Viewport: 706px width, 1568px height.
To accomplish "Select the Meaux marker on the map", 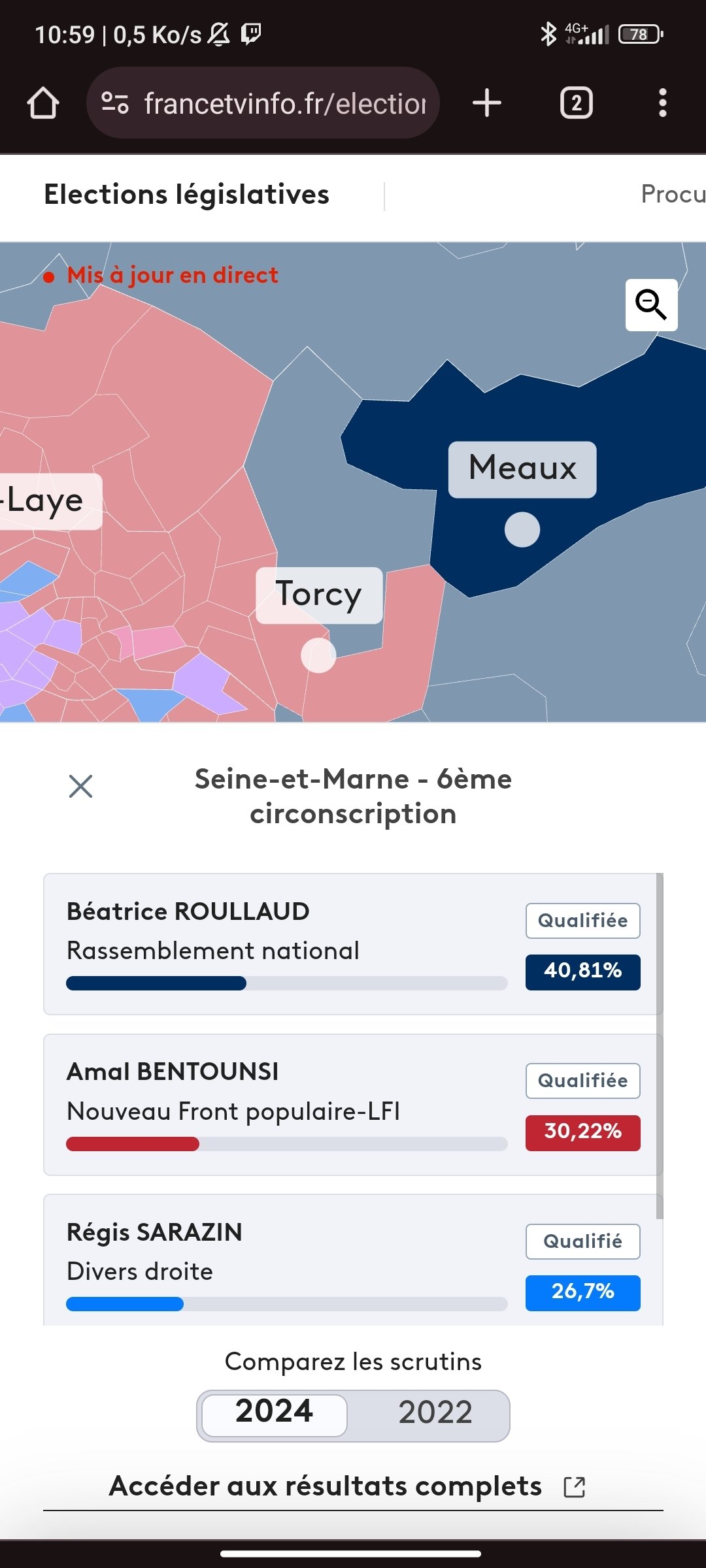I will coord(522,529).
